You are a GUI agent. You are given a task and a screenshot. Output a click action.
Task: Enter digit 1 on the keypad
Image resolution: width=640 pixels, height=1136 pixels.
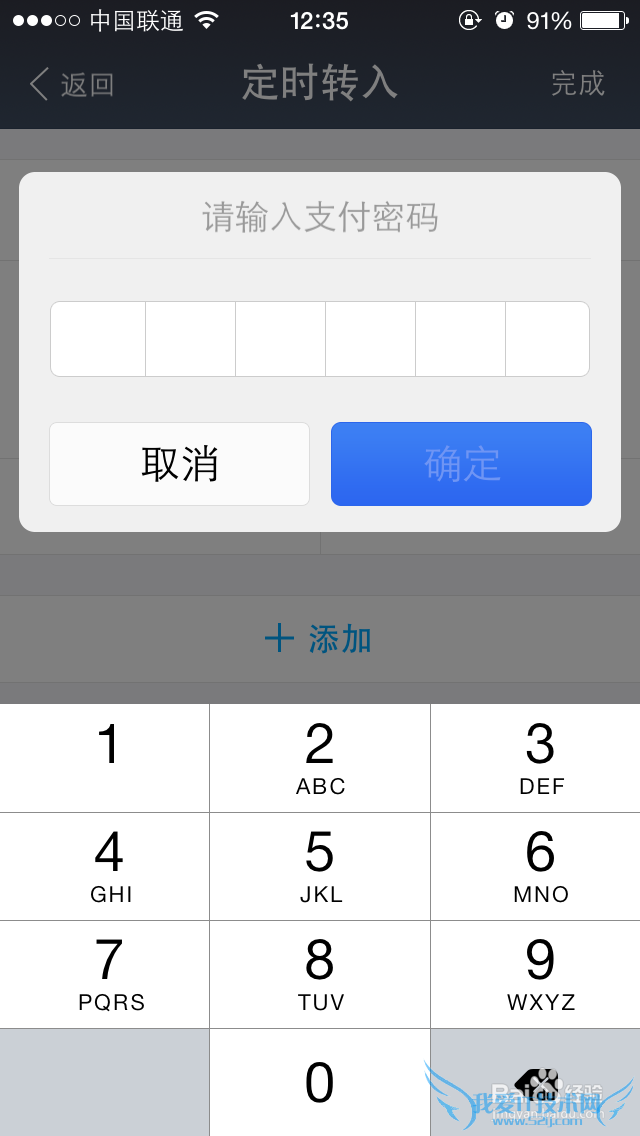point(105,757)
